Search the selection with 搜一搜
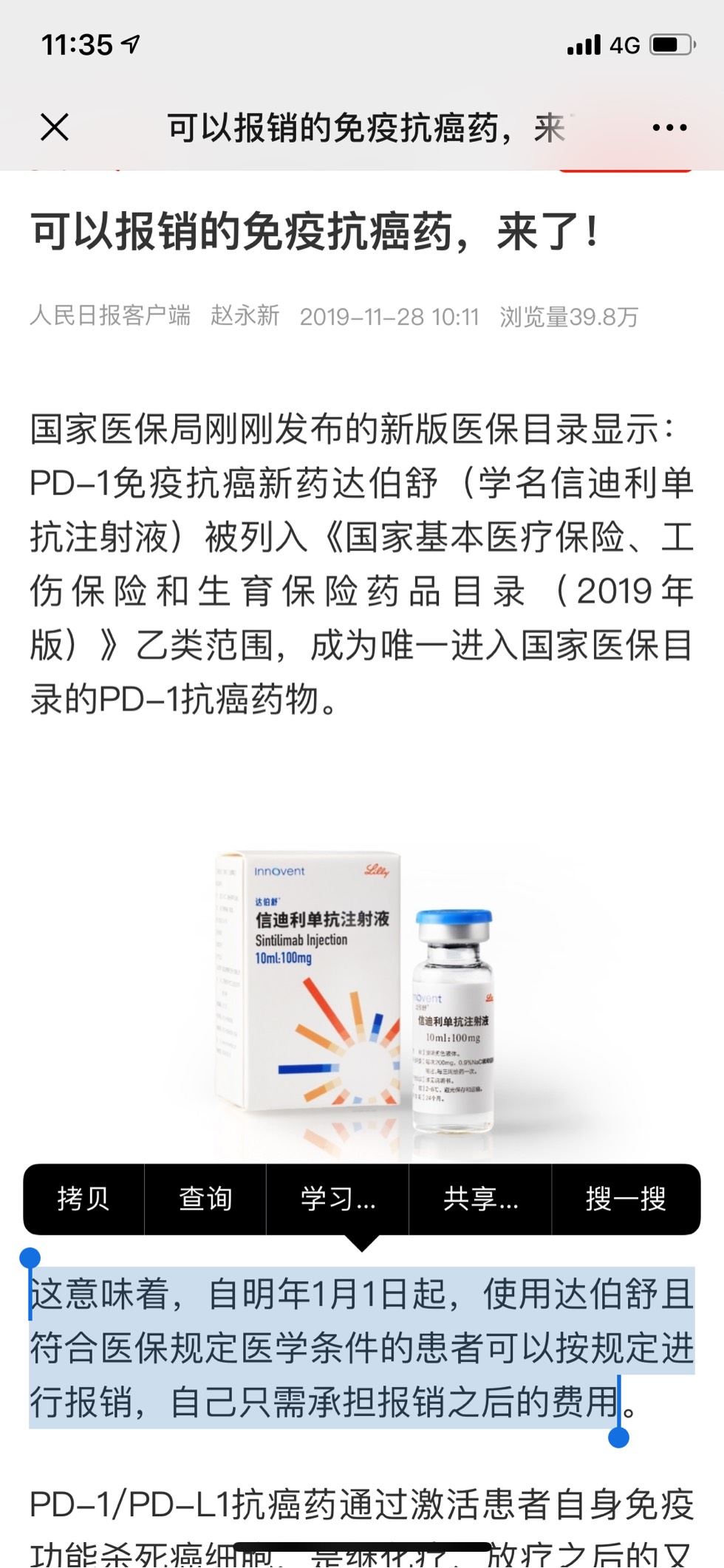 (x=626, y=1199)
